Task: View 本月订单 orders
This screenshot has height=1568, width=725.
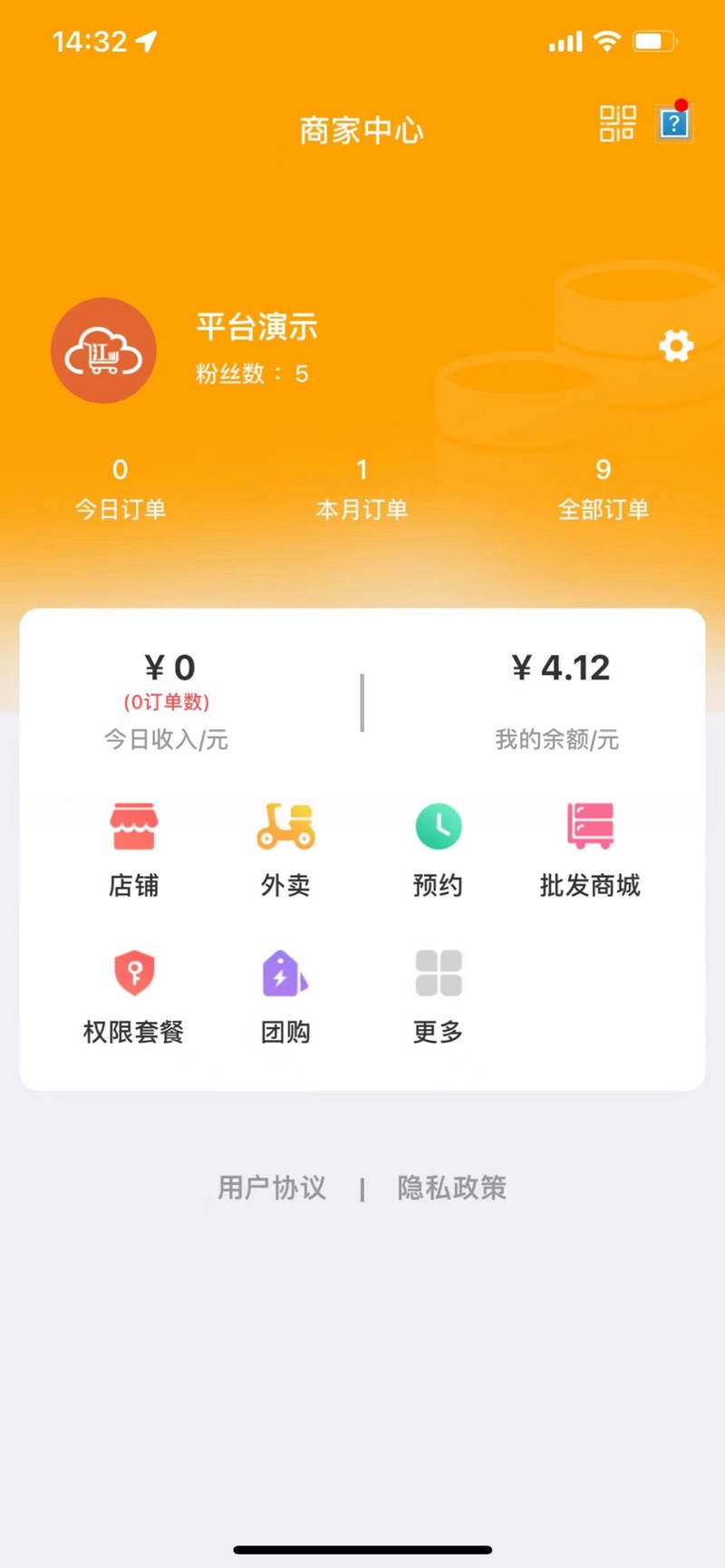Action: coord(362,489)
